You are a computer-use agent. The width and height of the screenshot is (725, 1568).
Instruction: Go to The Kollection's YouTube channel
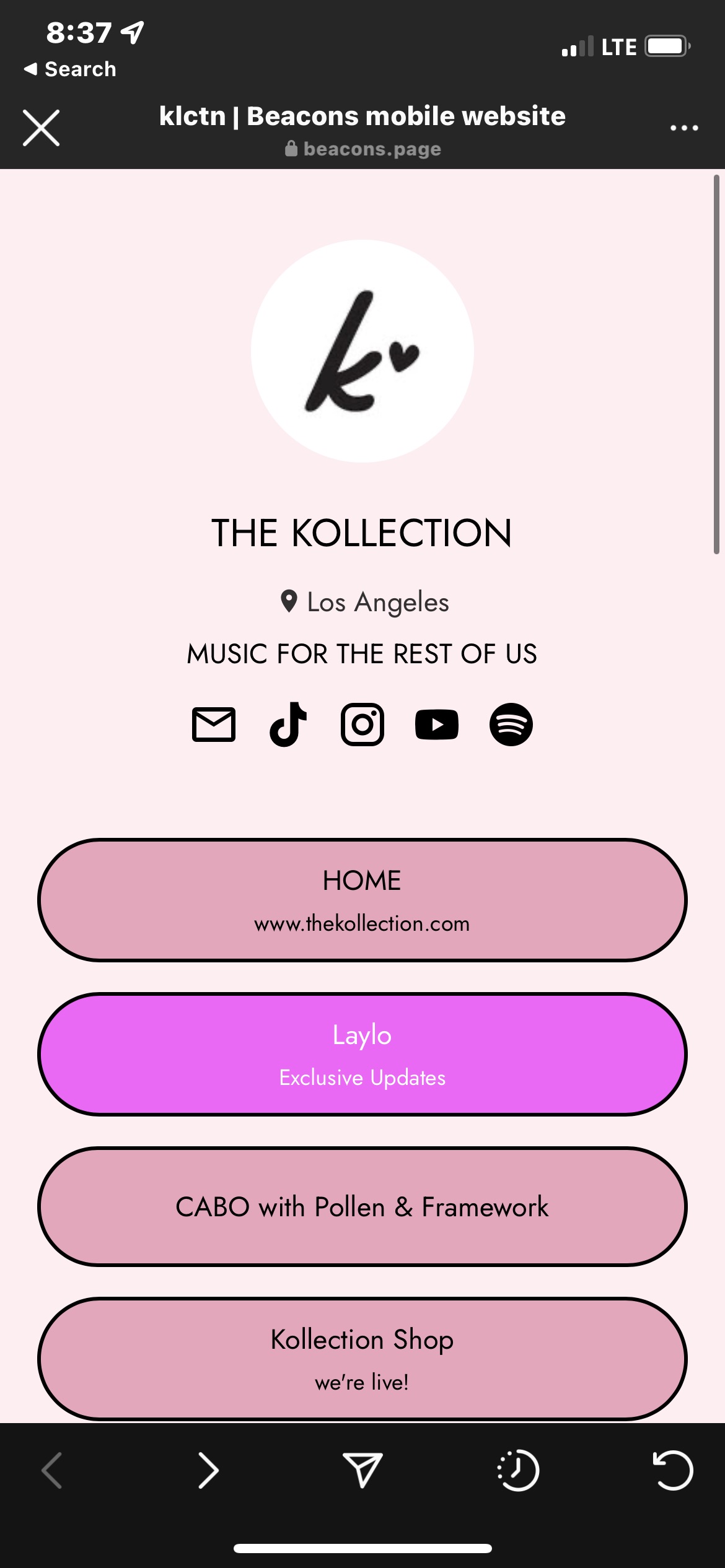[437, 724]
